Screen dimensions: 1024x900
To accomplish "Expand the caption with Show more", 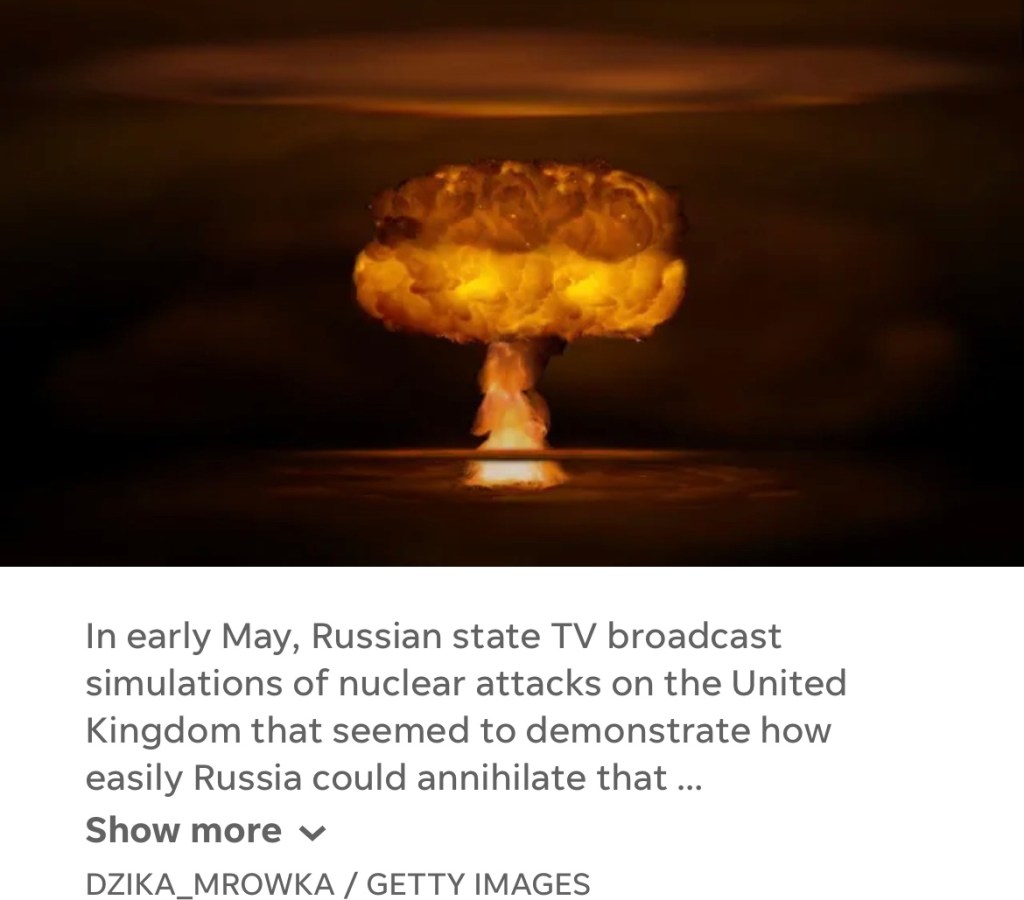I will pyautogui.click(x=205, y=830).
